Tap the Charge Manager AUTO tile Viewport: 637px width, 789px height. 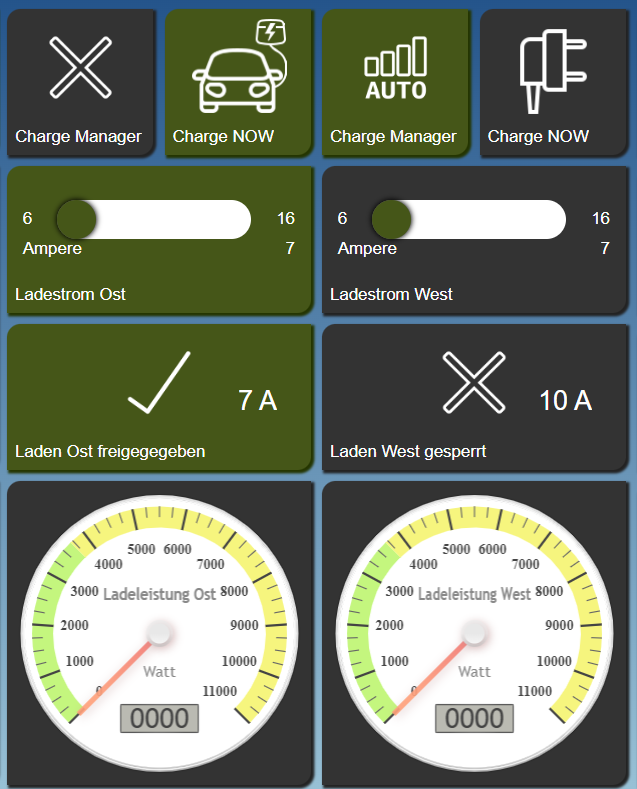click(x=395, y=83)
